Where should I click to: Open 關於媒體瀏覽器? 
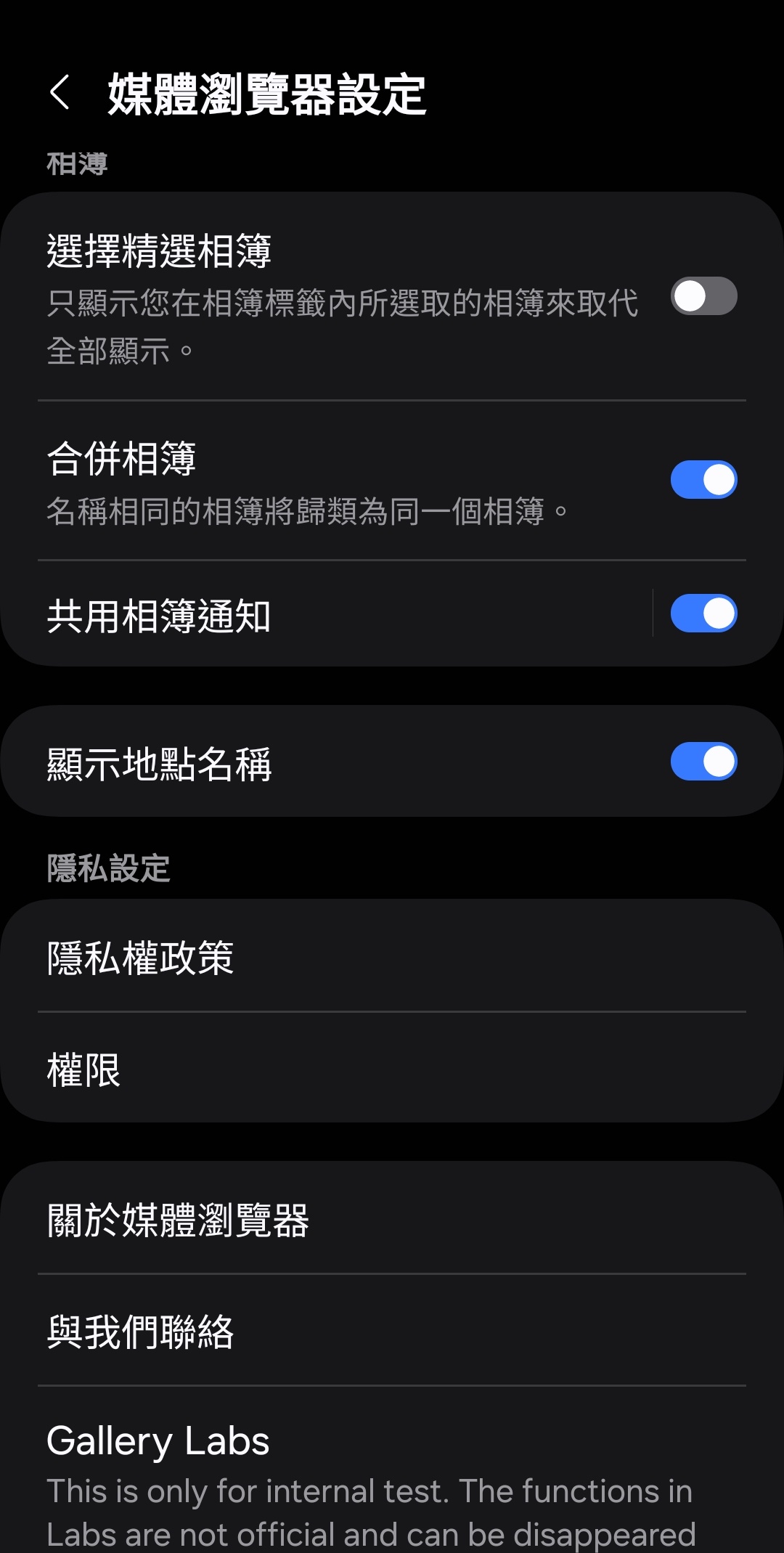[392, 1220]
